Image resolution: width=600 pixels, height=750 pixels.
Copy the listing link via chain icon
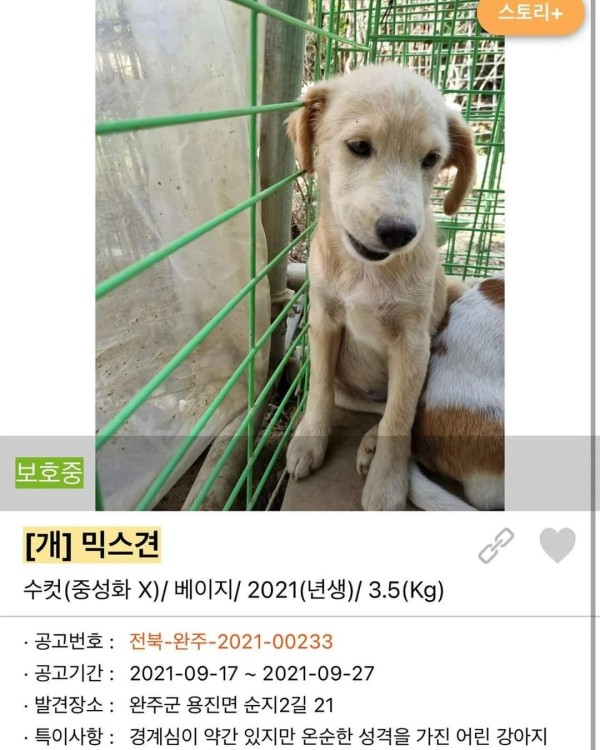tap(496, 545)
